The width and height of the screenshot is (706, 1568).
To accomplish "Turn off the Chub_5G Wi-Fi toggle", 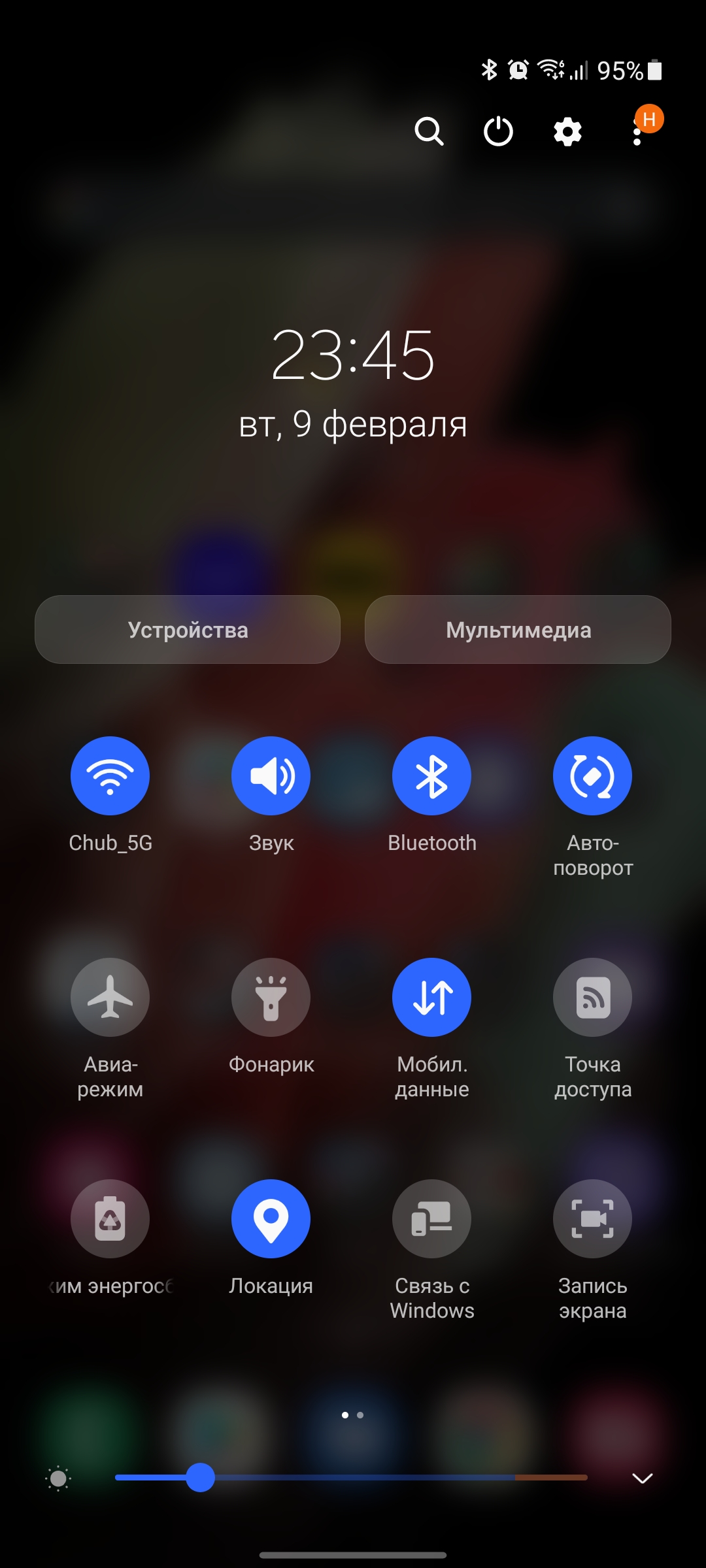I will [x=110, y=776].
